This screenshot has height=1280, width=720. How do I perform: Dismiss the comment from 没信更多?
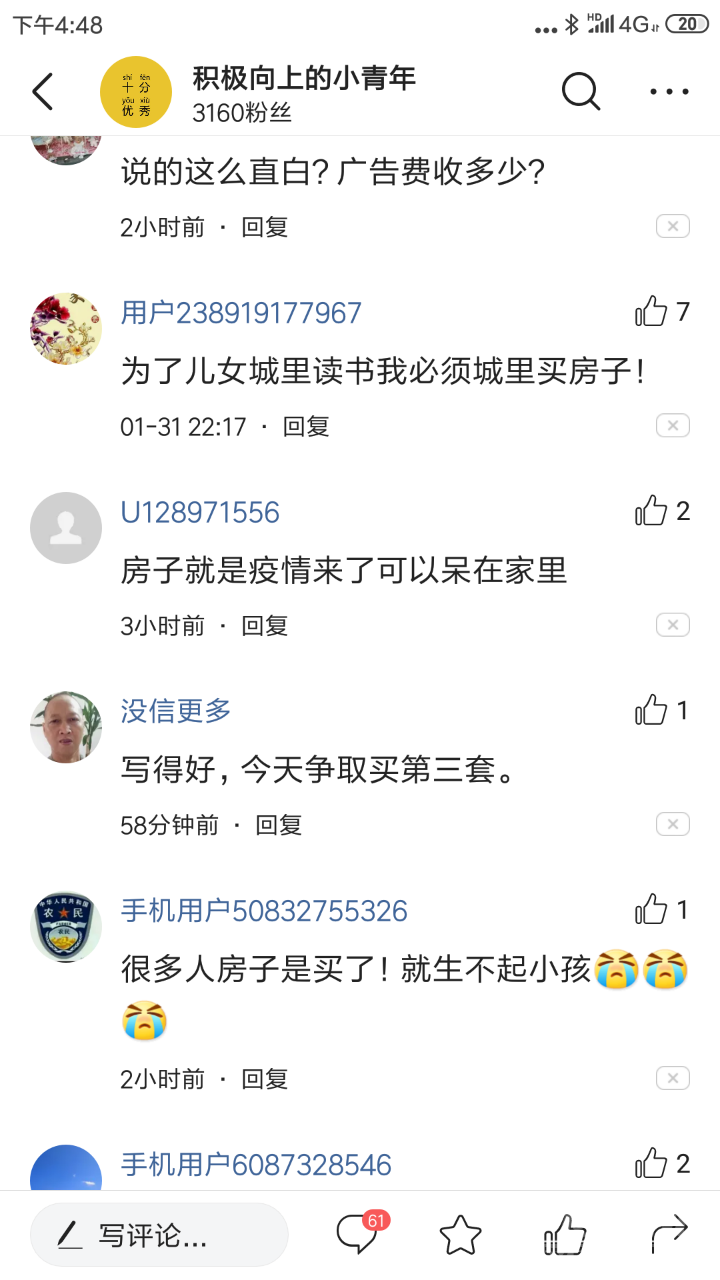coord(673,825)
